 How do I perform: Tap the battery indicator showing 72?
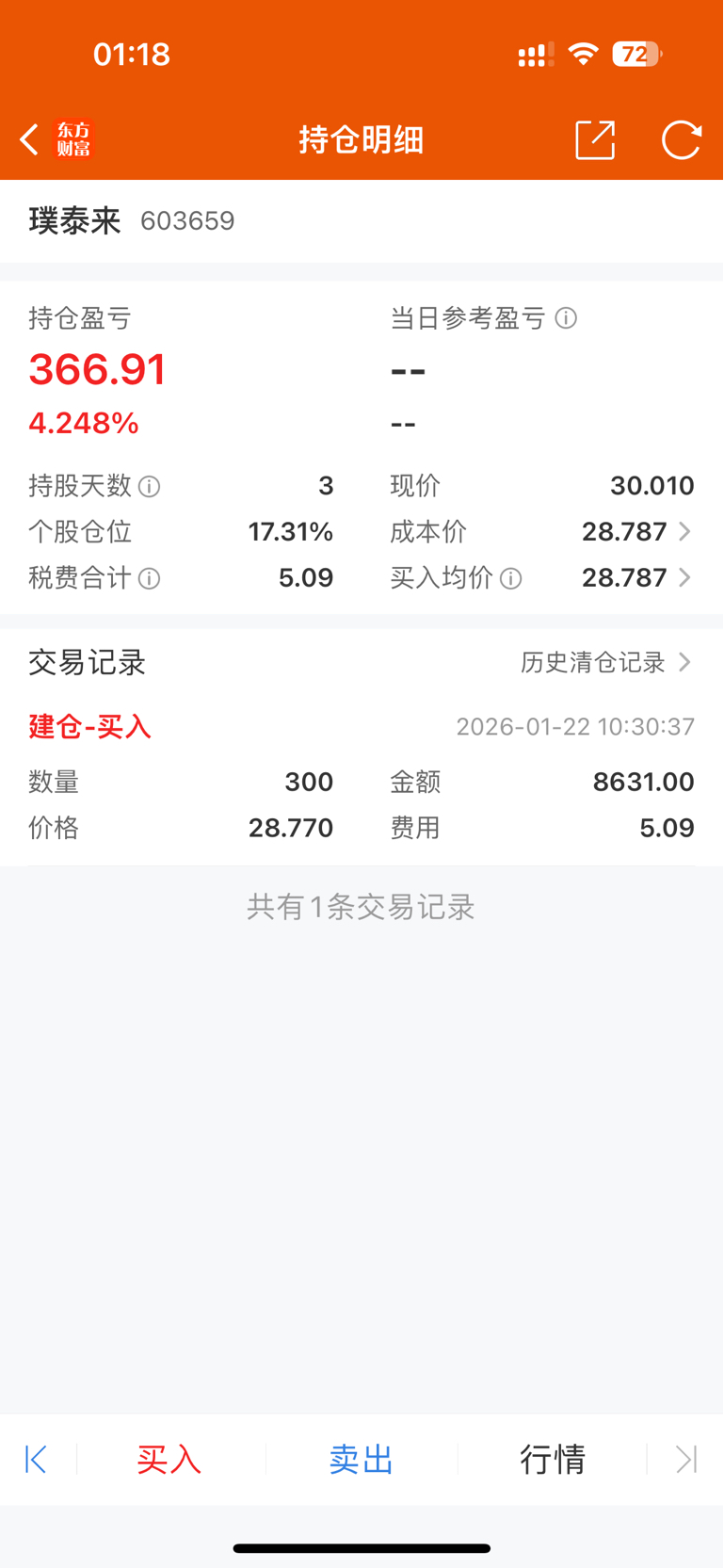636,54
